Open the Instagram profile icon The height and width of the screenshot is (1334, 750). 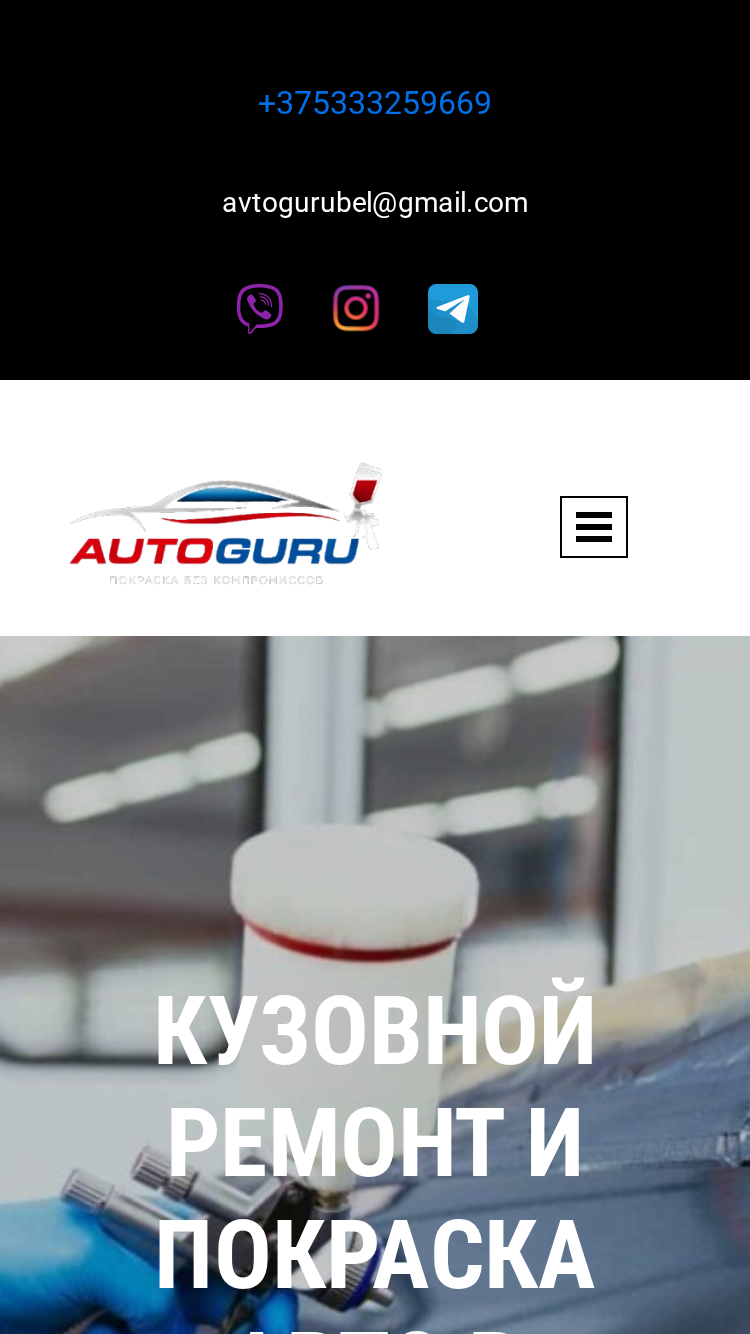(x=356, y=308)
